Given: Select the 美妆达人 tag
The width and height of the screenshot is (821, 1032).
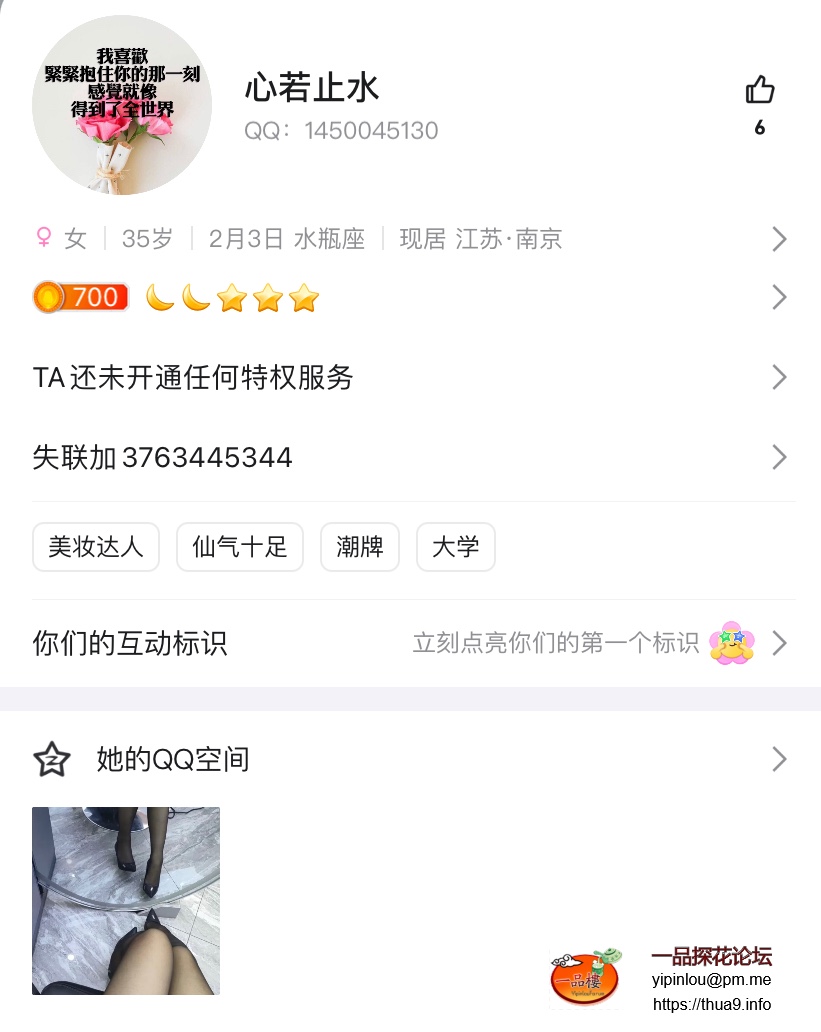Looking at the screenshot, I should (96, 547).
